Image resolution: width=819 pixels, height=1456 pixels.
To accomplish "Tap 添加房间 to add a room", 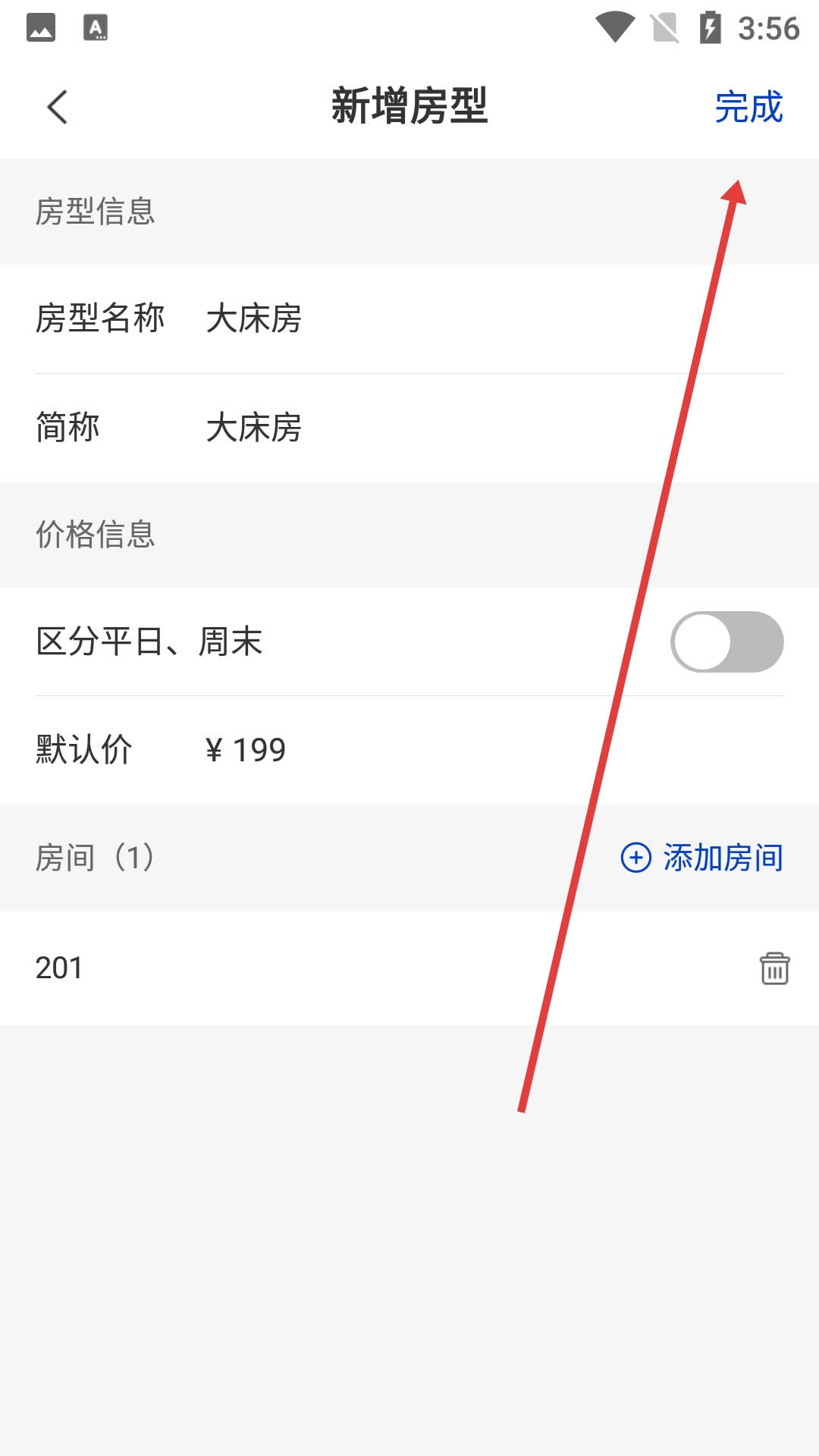I will pos(702,858).
